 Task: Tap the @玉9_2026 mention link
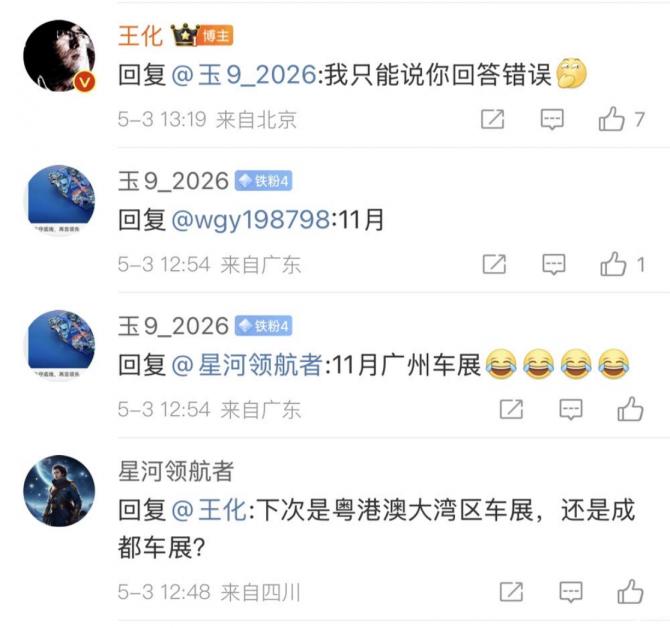tap(237, 74)
